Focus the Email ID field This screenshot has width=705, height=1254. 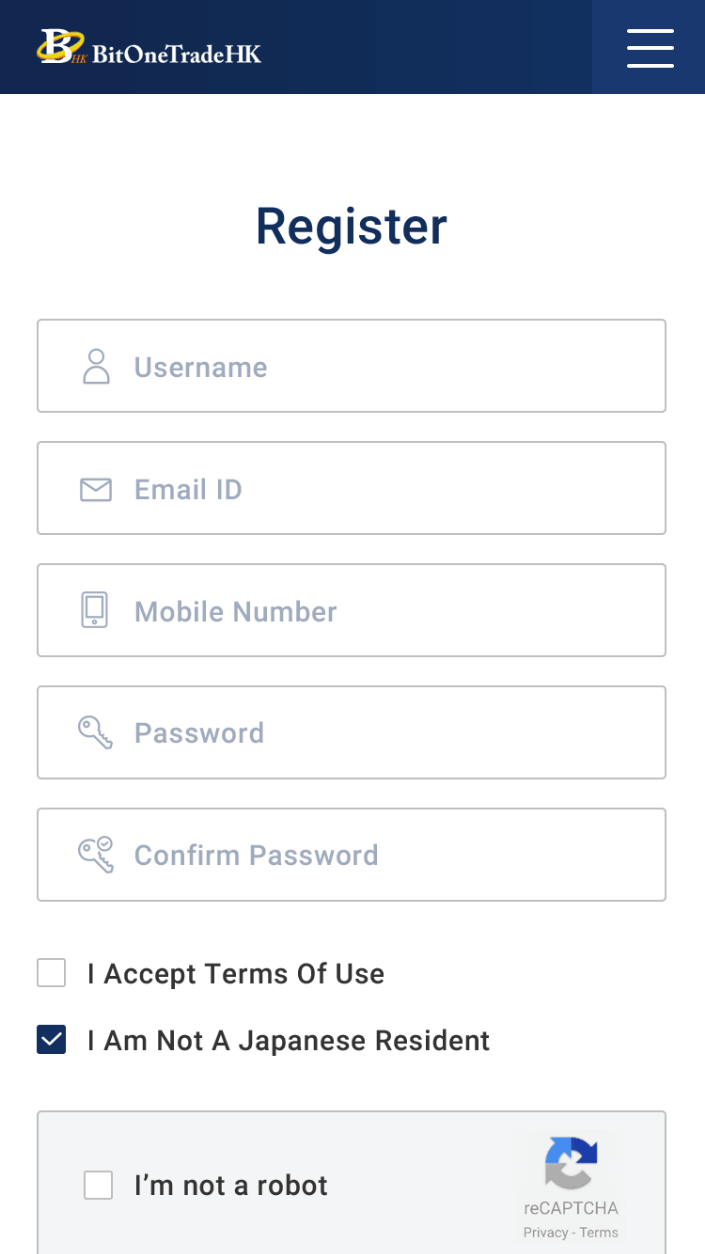[x=351, y=488]
